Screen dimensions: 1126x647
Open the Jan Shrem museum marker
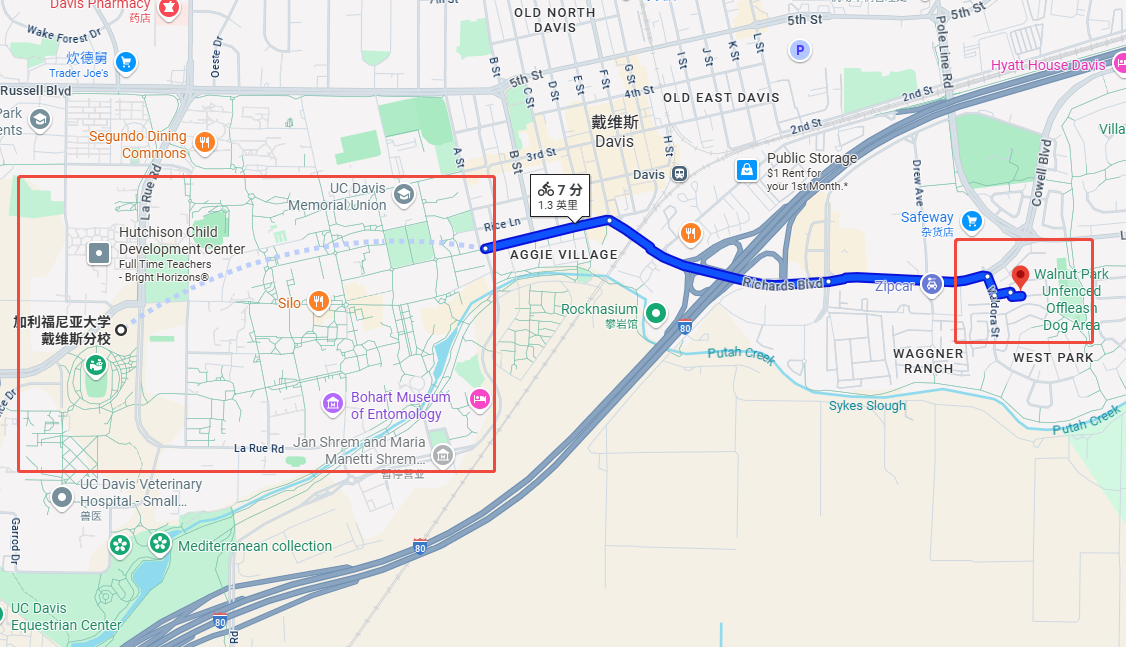[x=442, y=456]
